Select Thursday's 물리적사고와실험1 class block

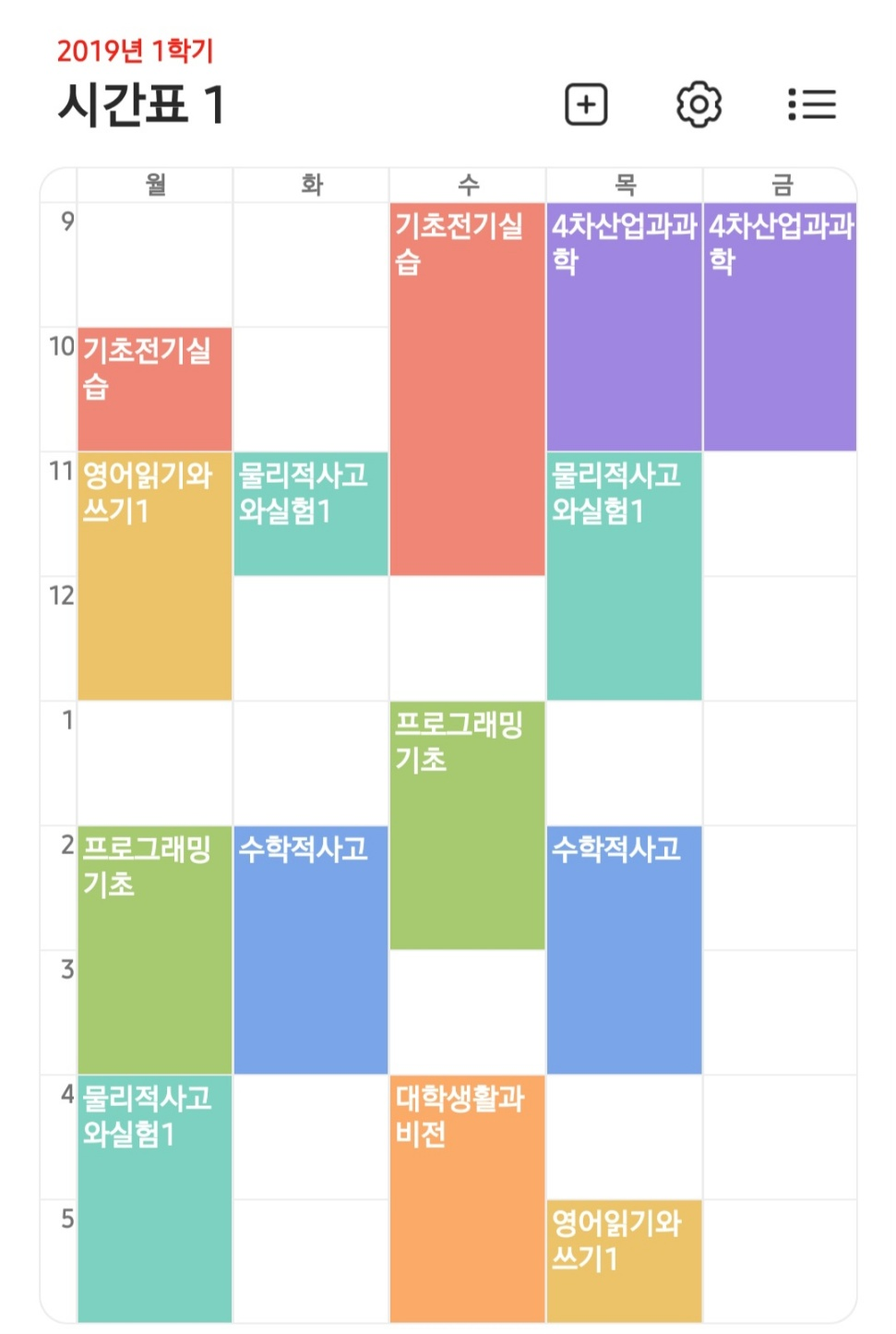(x=624, y=575)
